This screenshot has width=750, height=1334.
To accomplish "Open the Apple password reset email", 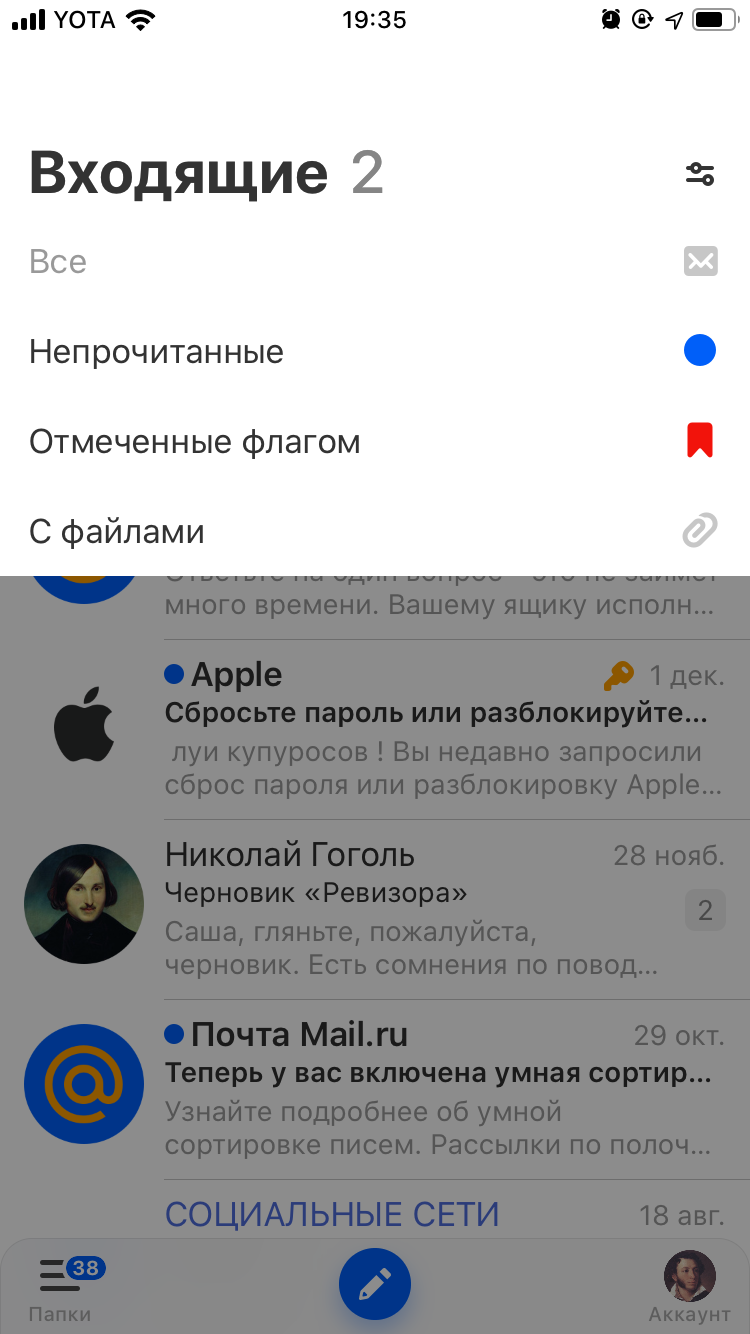I will point(440,730).
